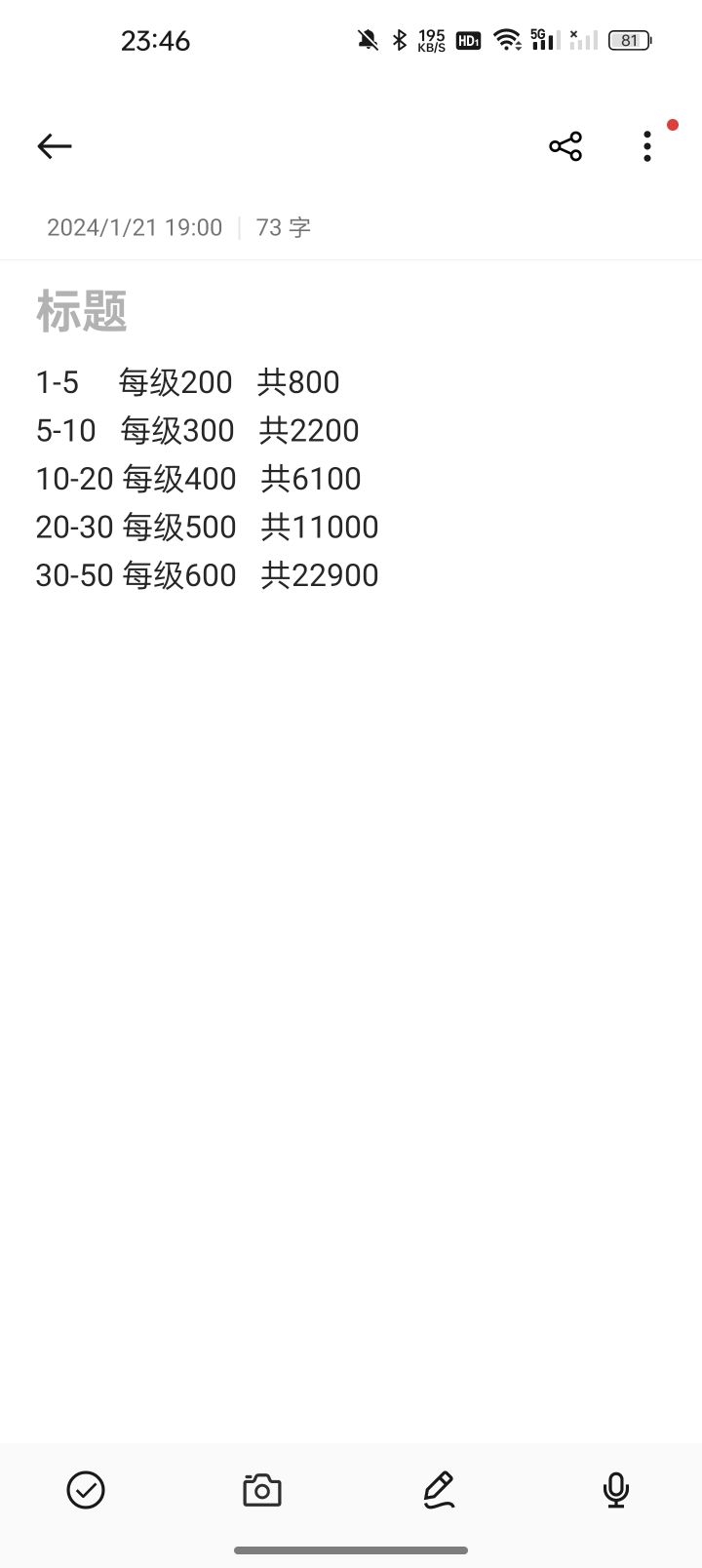Tap the timestamp 2024/1/21 19:00
This screenshot has height=1568, width=702.
click(x=135, y=226)
